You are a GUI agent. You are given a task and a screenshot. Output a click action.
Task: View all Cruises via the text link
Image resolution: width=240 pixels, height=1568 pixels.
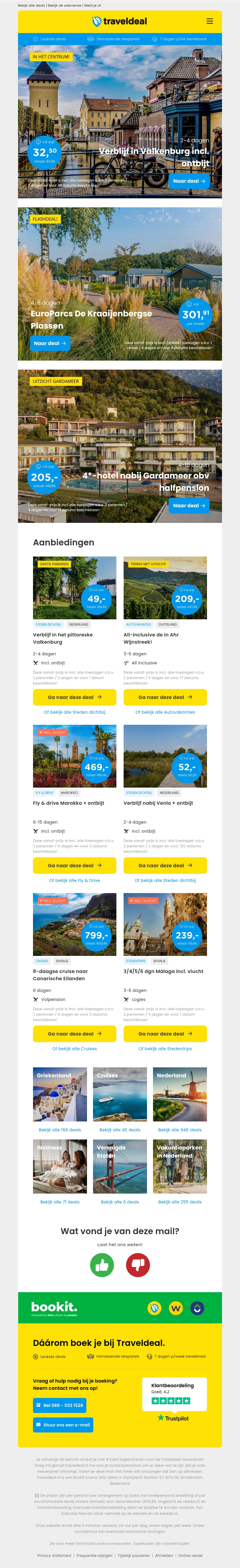[74, 1049]
